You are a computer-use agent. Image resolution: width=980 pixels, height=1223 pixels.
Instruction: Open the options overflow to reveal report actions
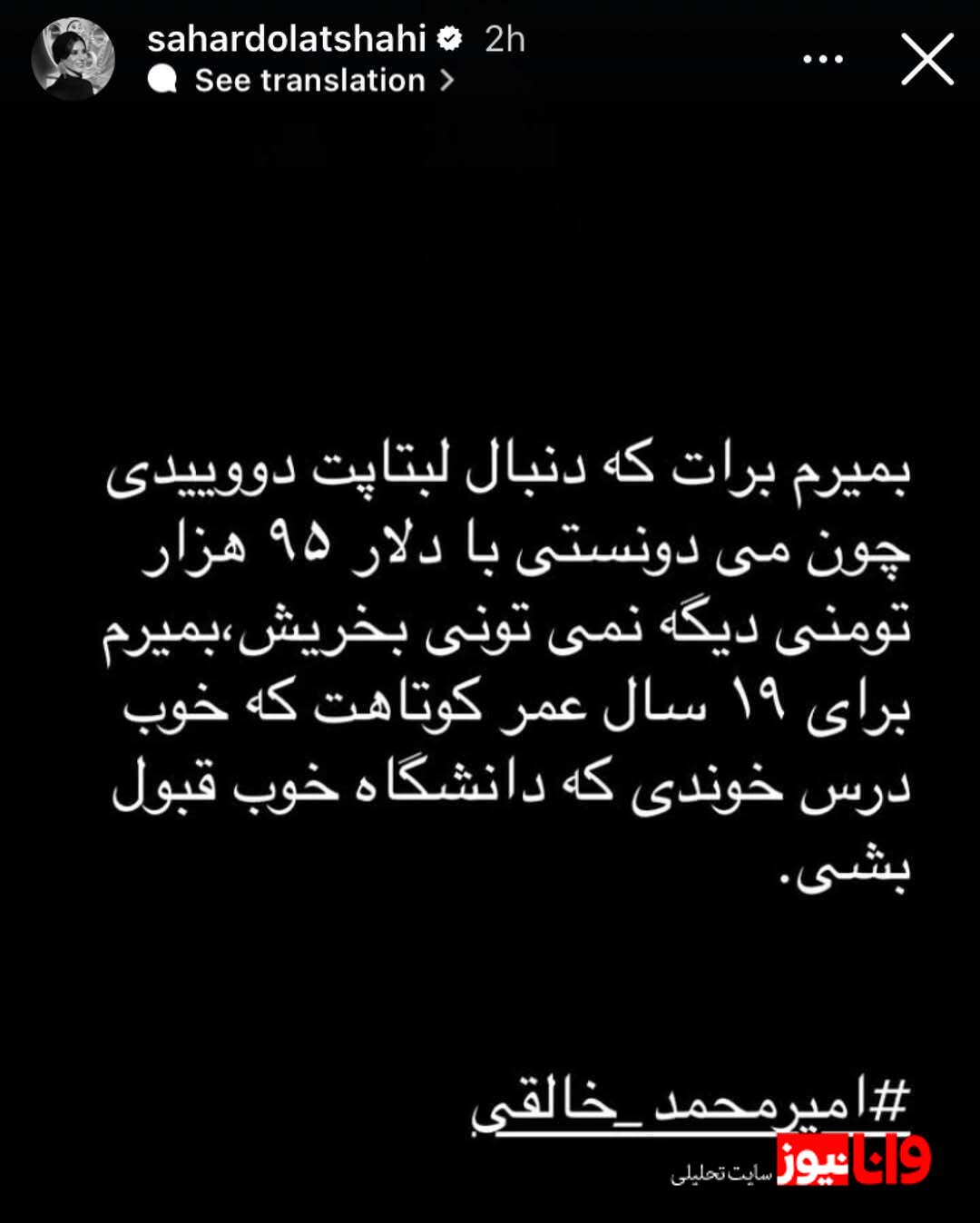[x=823, y=56]
